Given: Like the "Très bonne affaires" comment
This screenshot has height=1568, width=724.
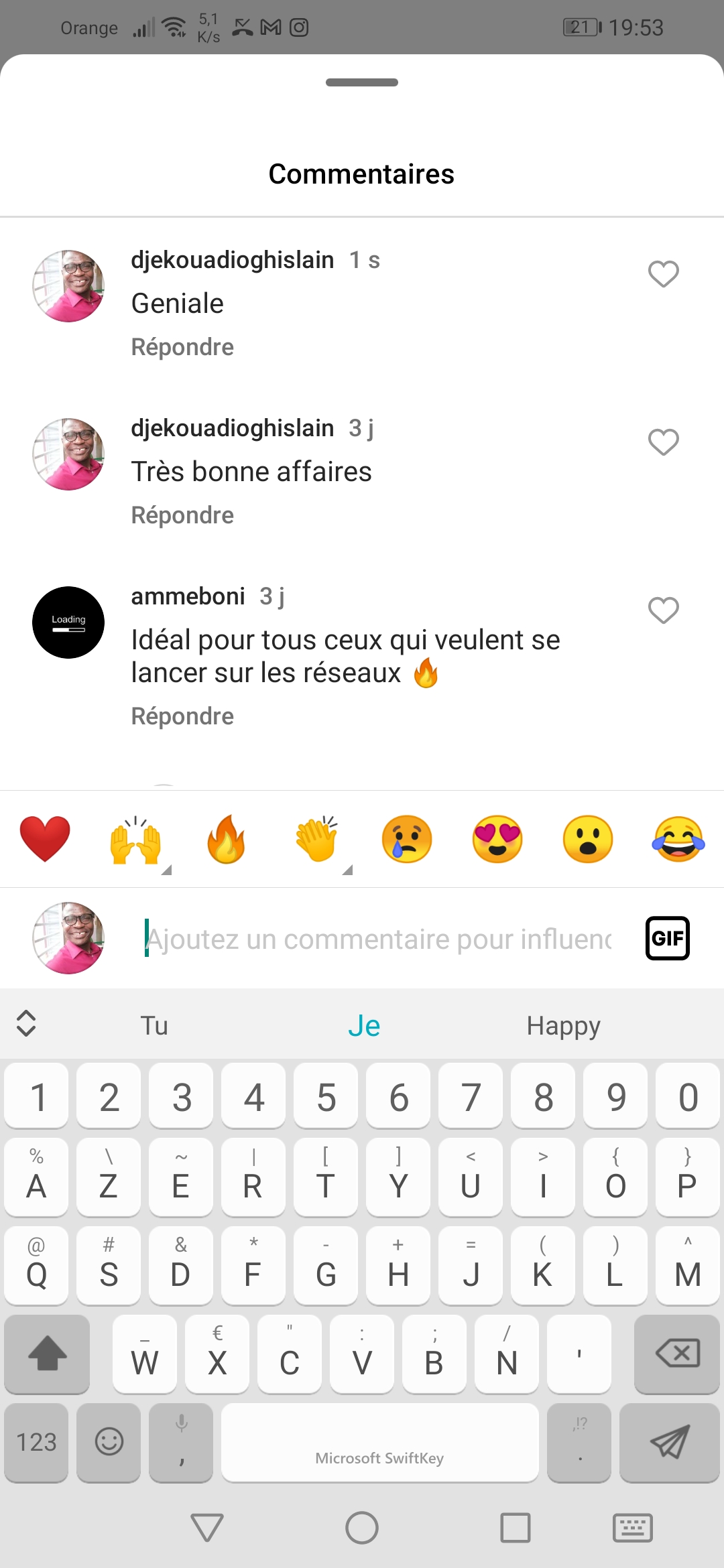Looking at the screenshot, I should click(663, 442).
